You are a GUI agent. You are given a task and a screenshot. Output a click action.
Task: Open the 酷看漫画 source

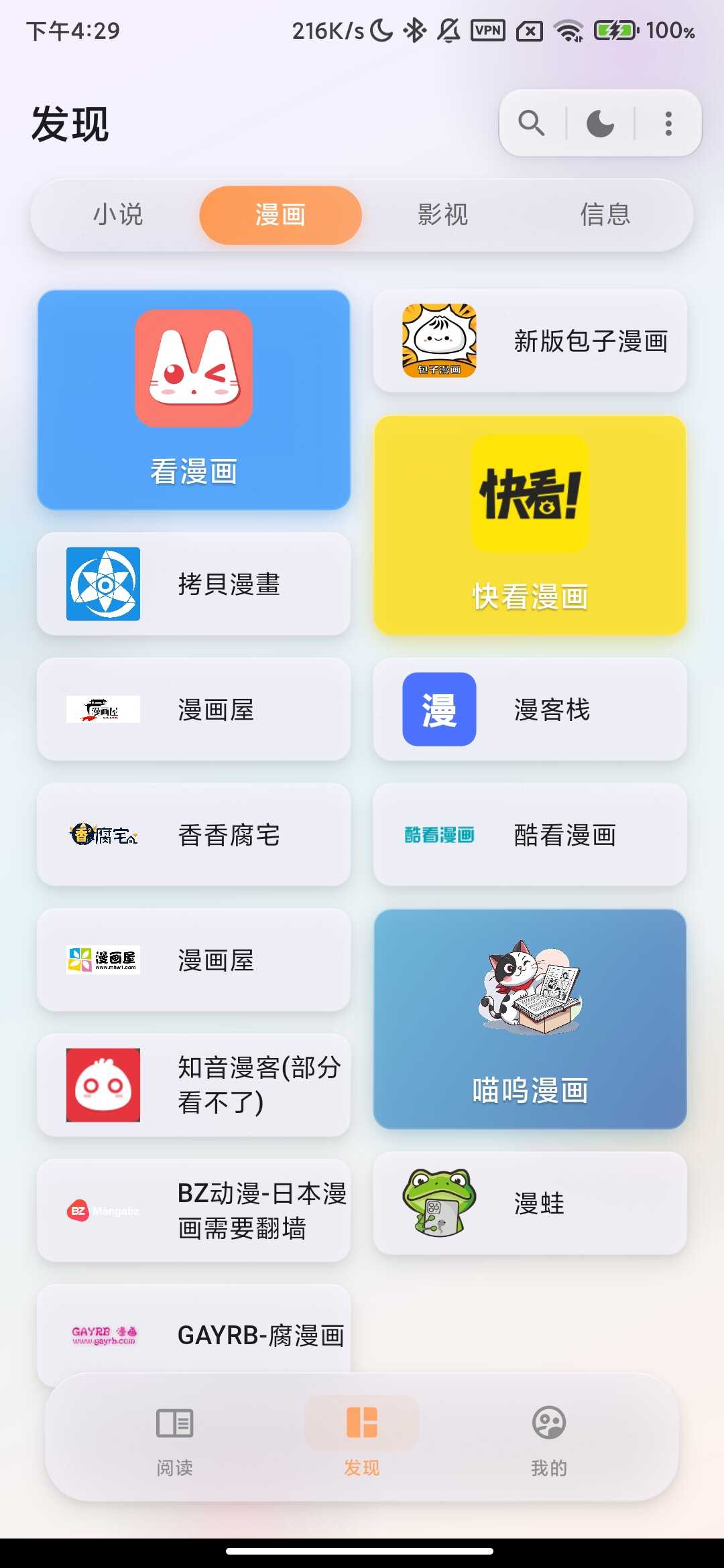pos(530,835)
